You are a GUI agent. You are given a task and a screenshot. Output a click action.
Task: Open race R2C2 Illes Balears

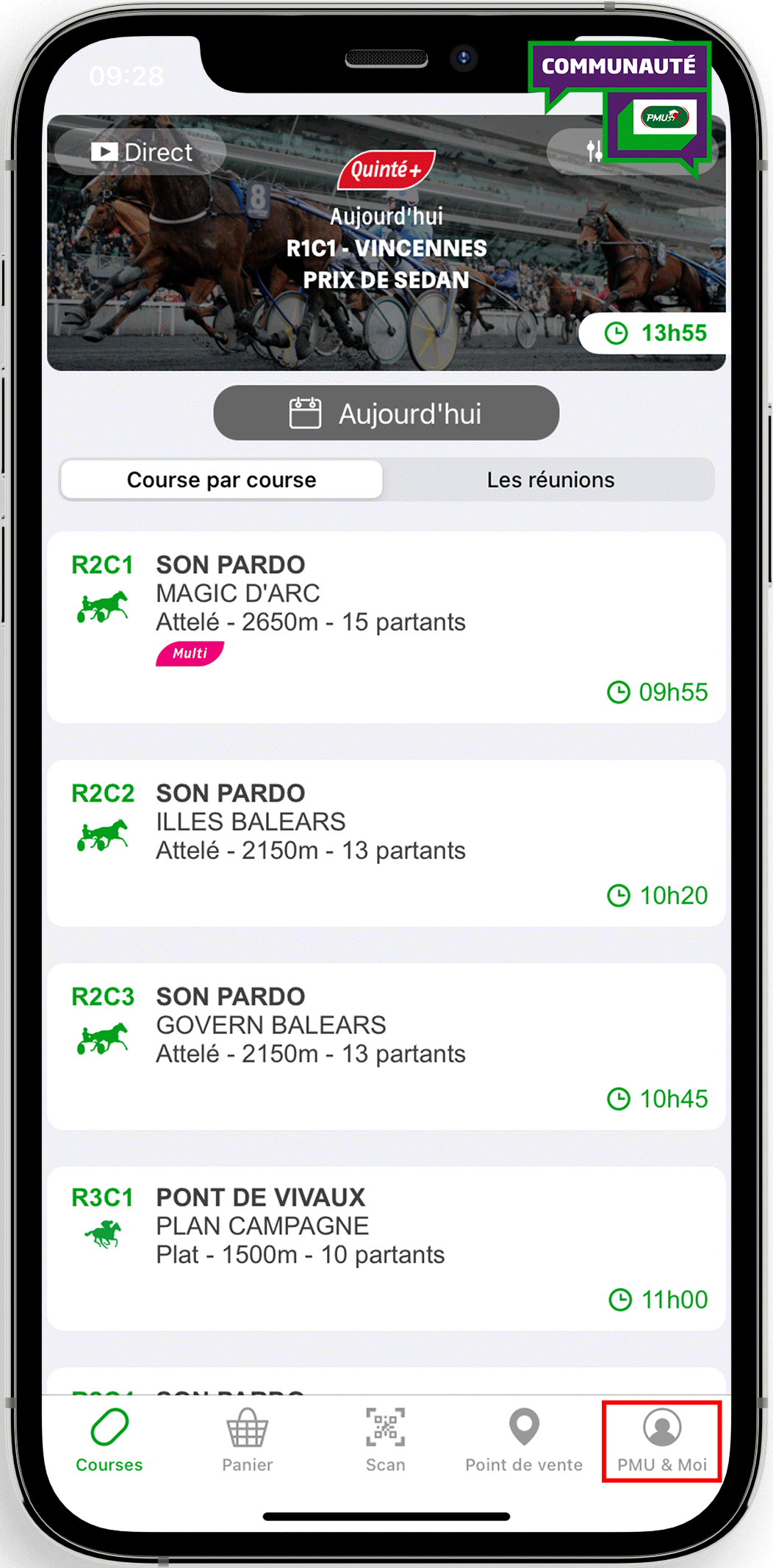pyautogui.click(x=386, y=843)
